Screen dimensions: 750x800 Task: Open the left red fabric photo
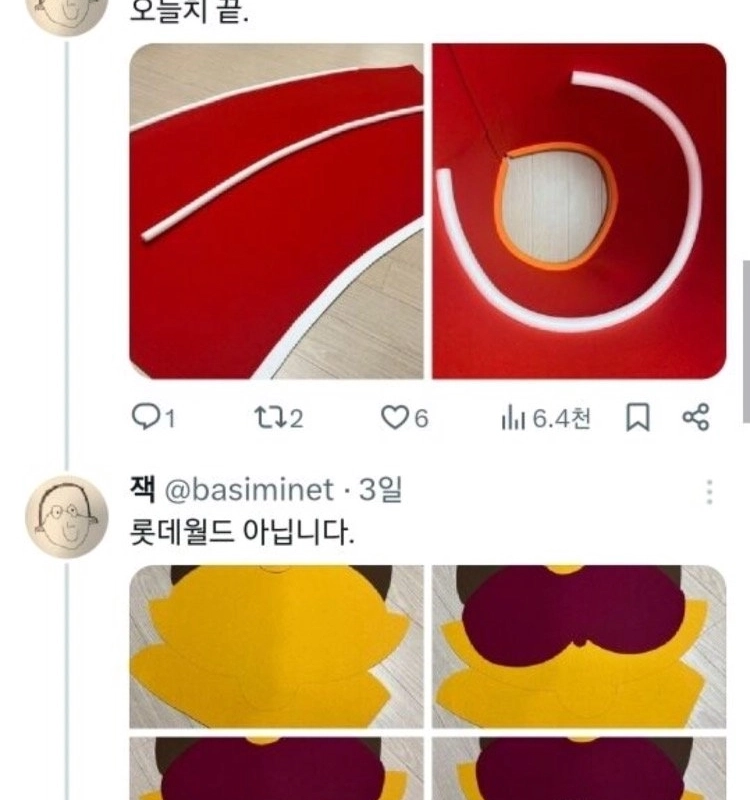(277, 211)
